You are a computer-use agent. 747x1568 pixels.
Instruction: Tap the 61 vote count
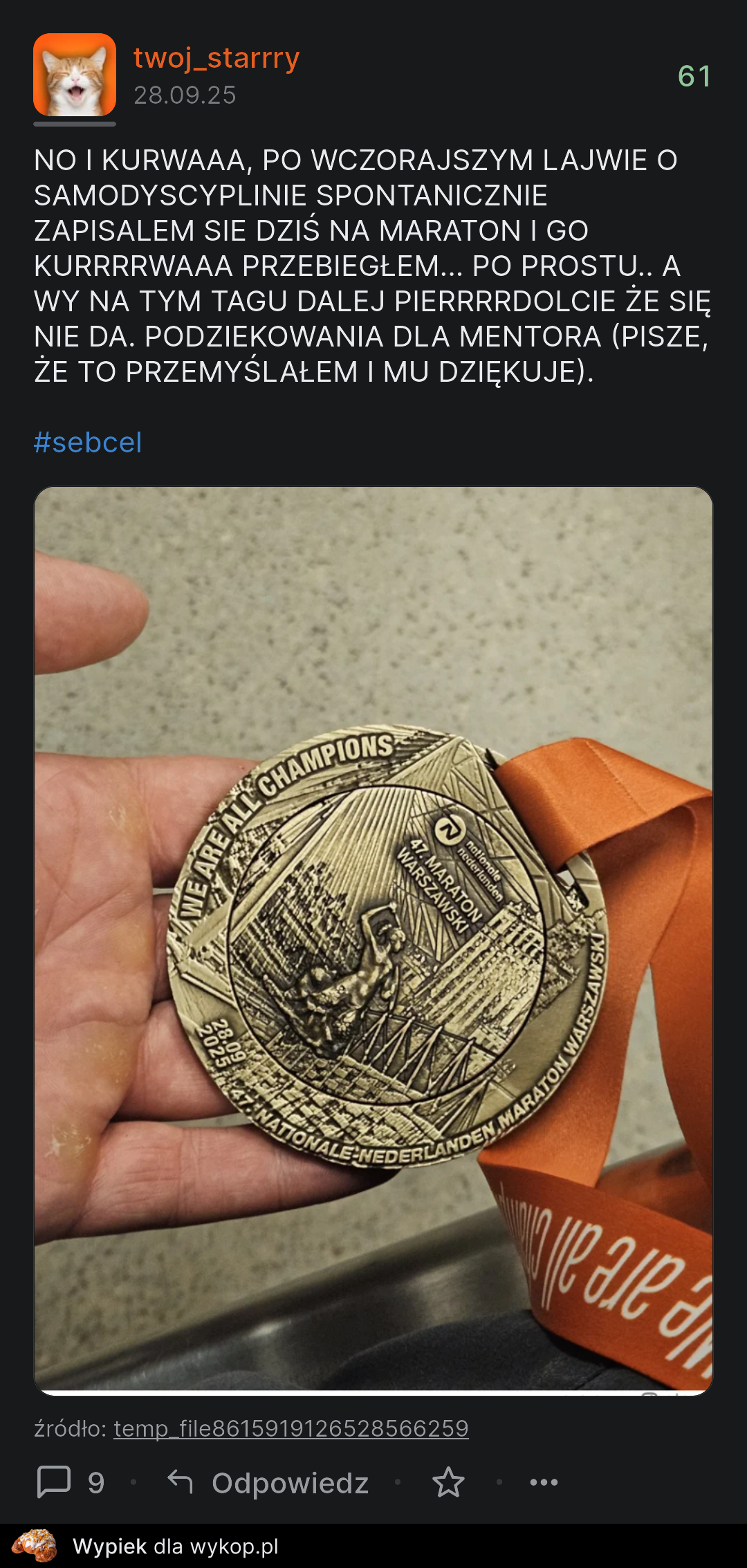(x=694, y=76)
